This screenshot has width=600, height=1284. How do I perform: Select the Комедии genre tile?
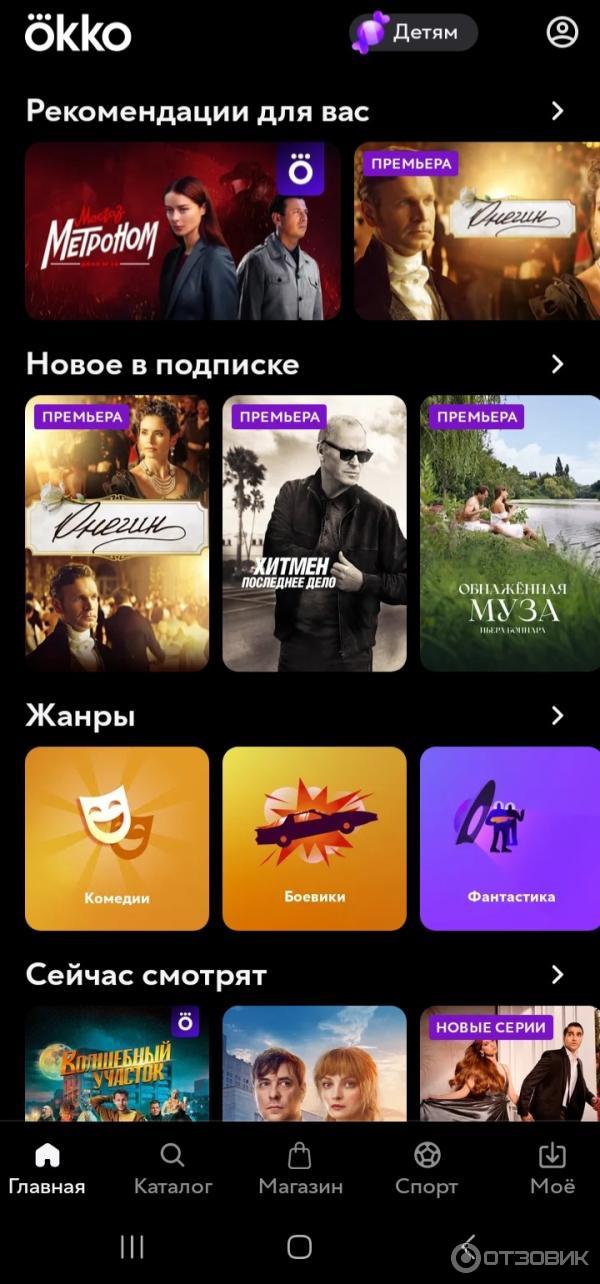tap(117, 838)
